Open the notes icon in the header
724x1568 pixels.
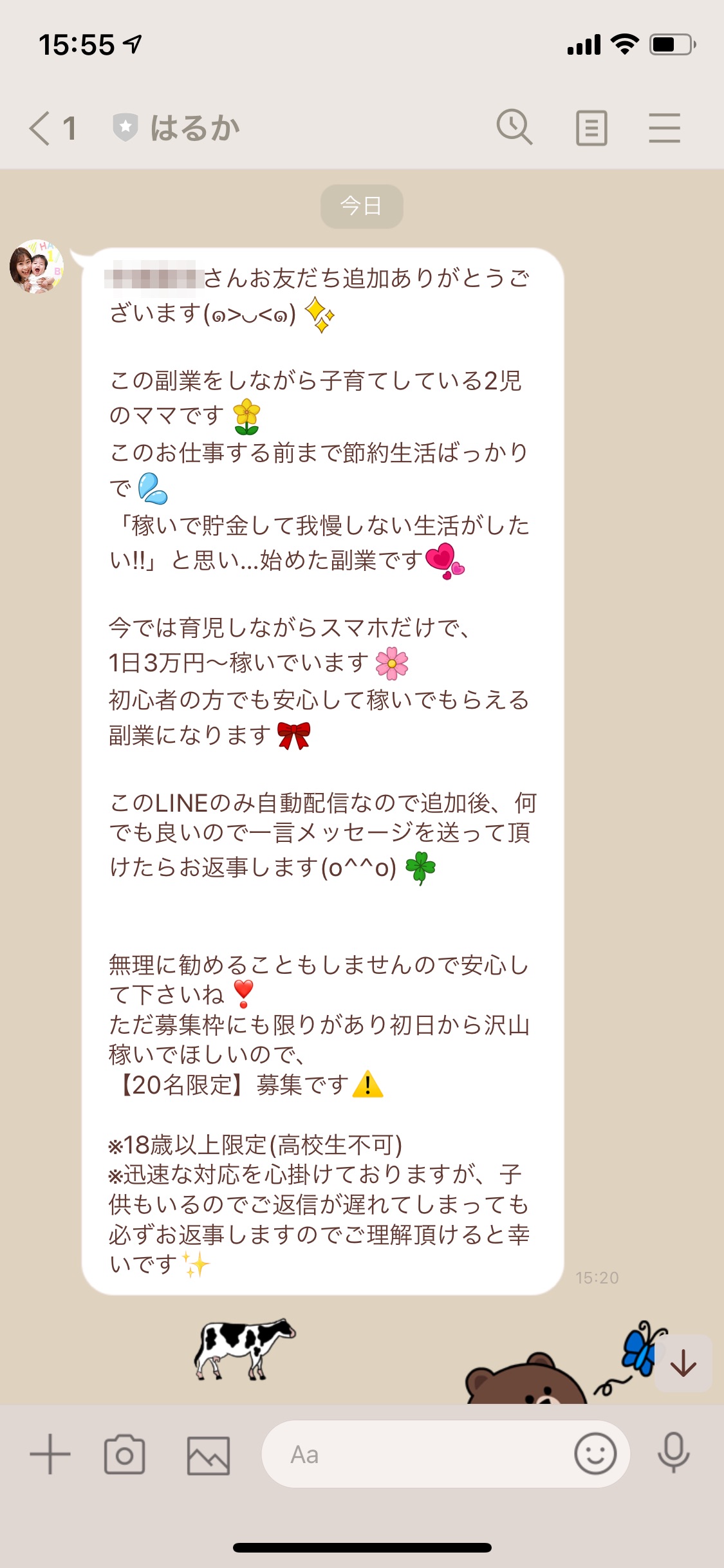coord(591,128)
